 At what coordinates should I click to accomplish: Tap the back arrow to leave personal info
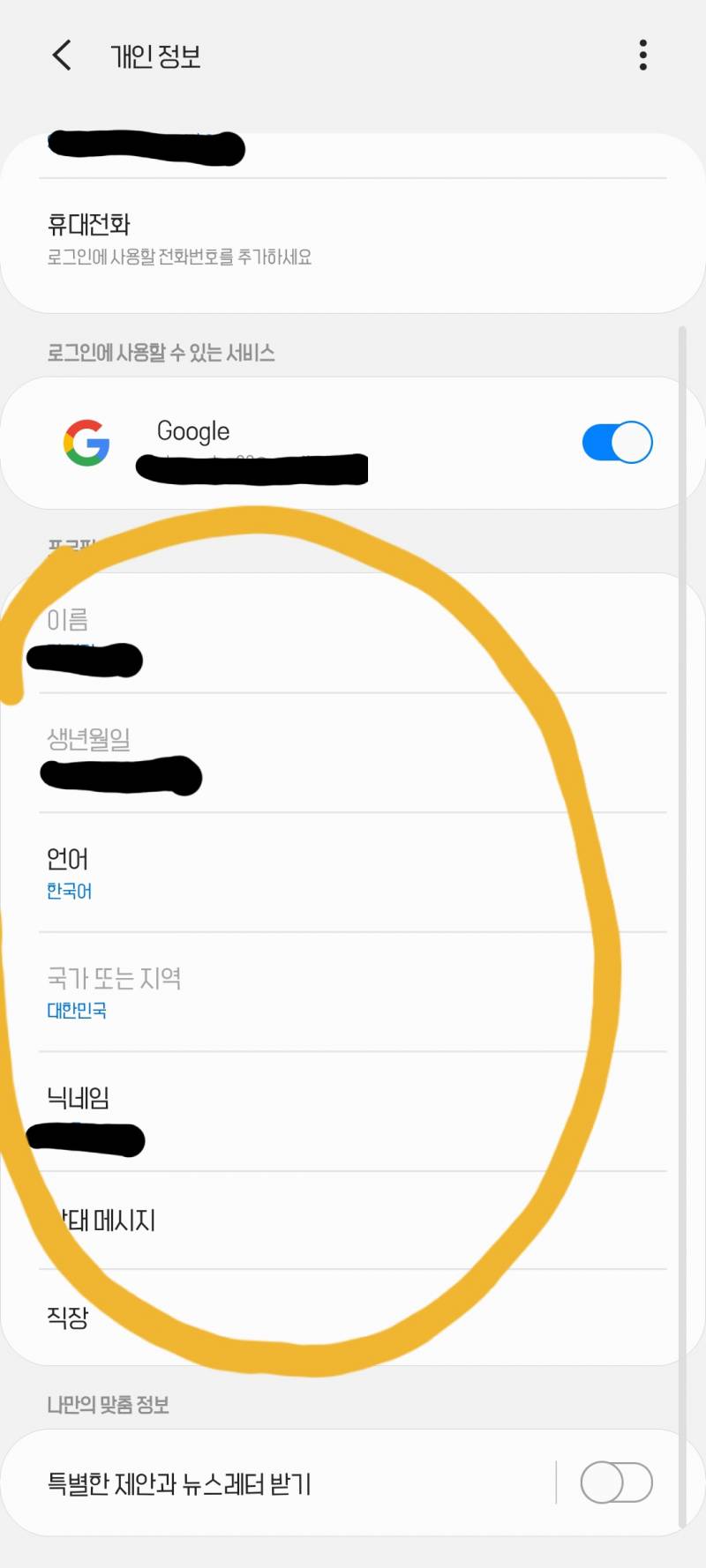click(60, 55)
